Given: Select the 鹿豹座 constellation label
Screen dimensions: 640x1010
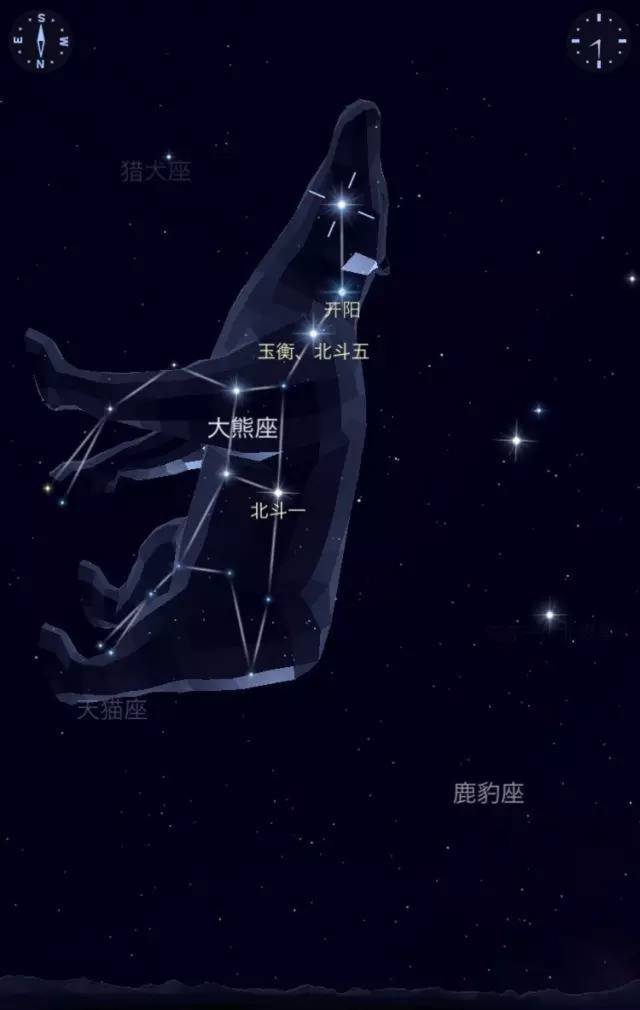Looking at the screenshot, I should click(488, 794).
